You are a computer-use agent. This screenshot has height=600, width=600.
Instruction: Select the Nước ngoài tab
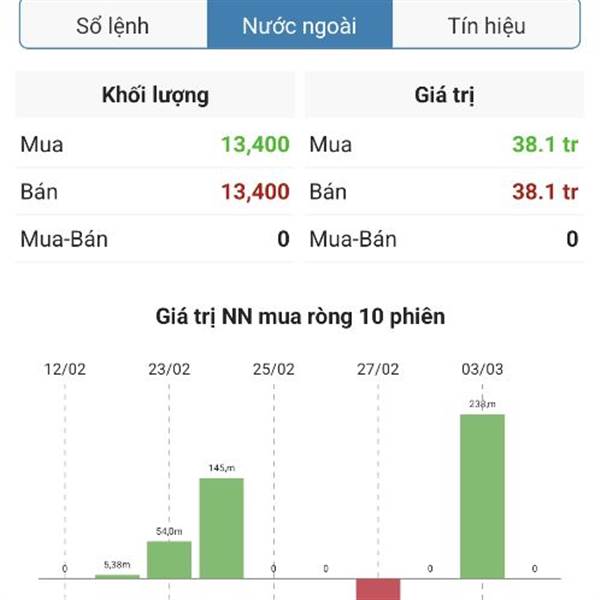[300, 24]
